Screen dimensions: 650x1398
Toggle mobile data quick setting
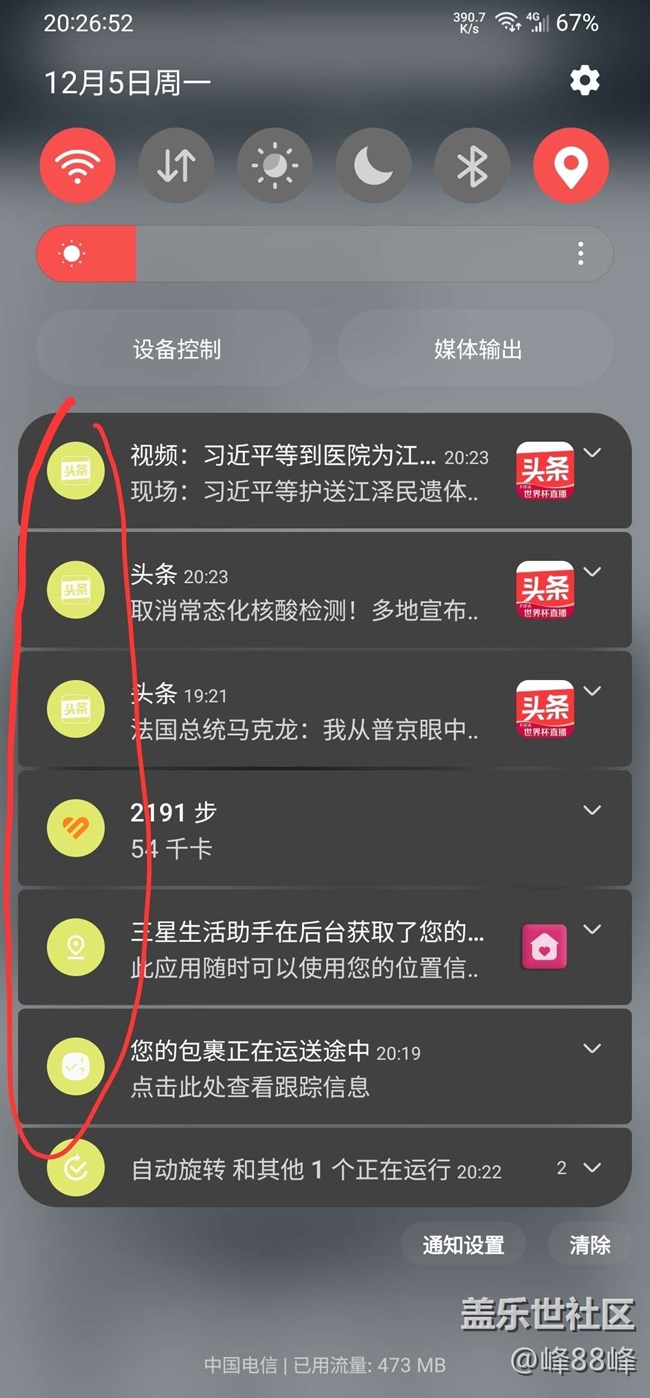176,166
